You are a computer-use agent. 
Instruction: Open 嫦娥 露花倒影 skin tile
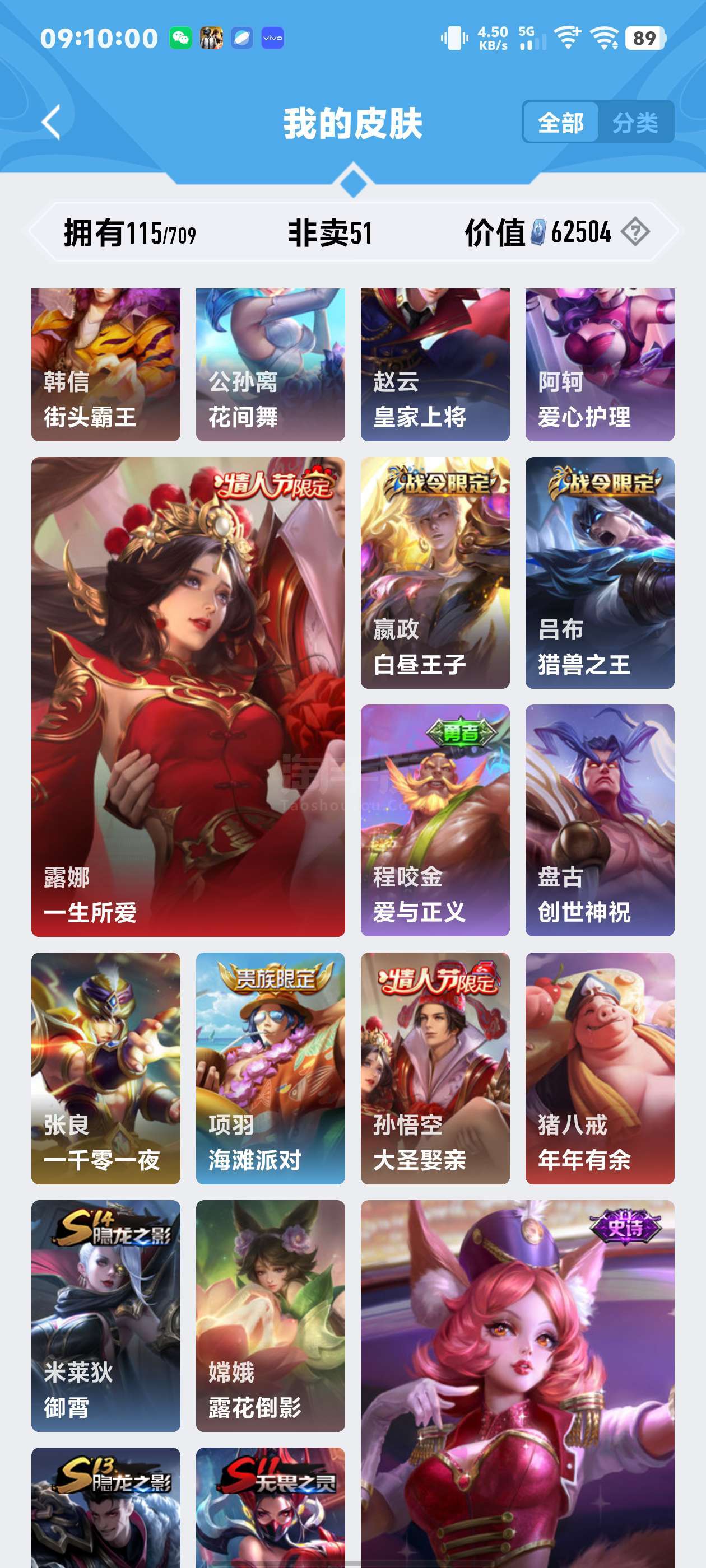tap(271, 1316)
